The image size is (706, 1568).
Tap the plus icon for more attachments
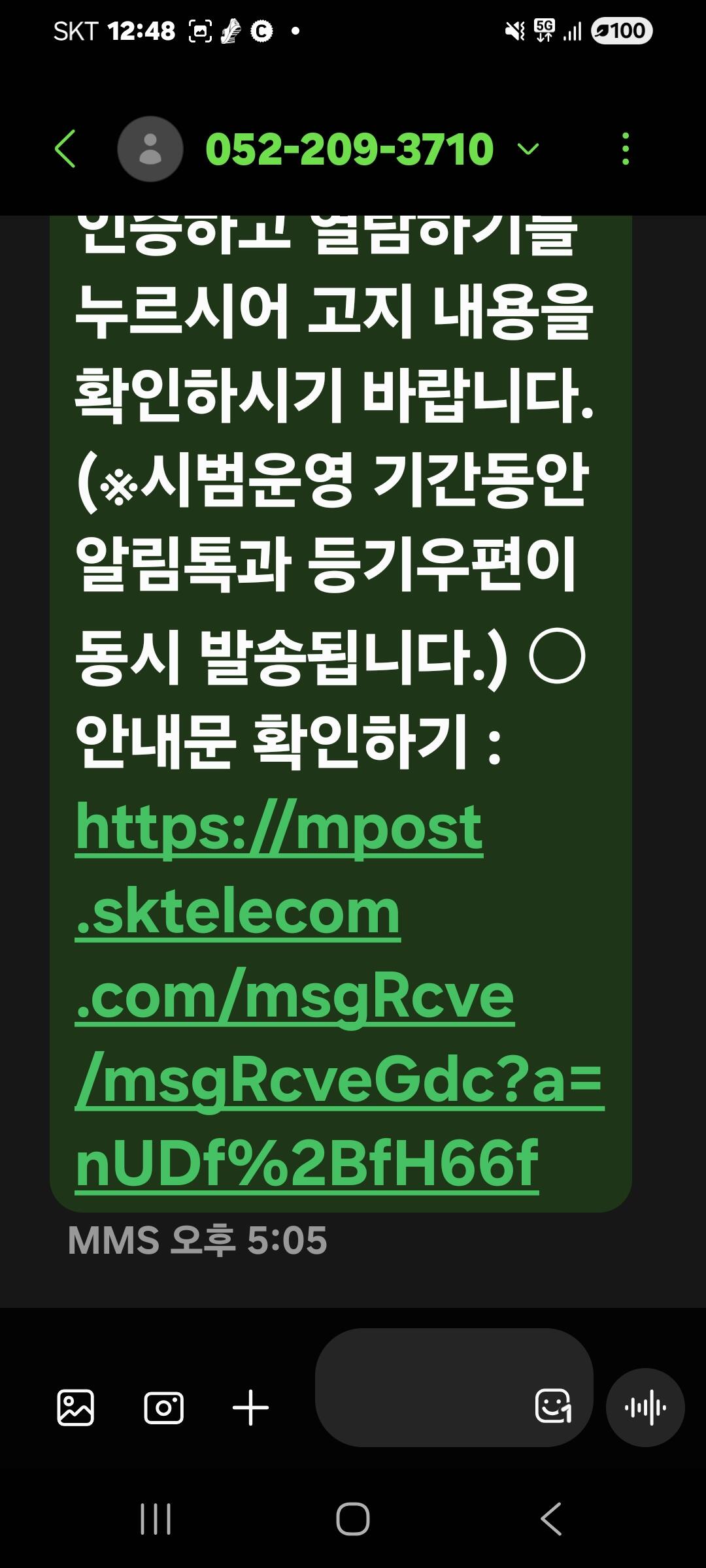point(250,1407)
